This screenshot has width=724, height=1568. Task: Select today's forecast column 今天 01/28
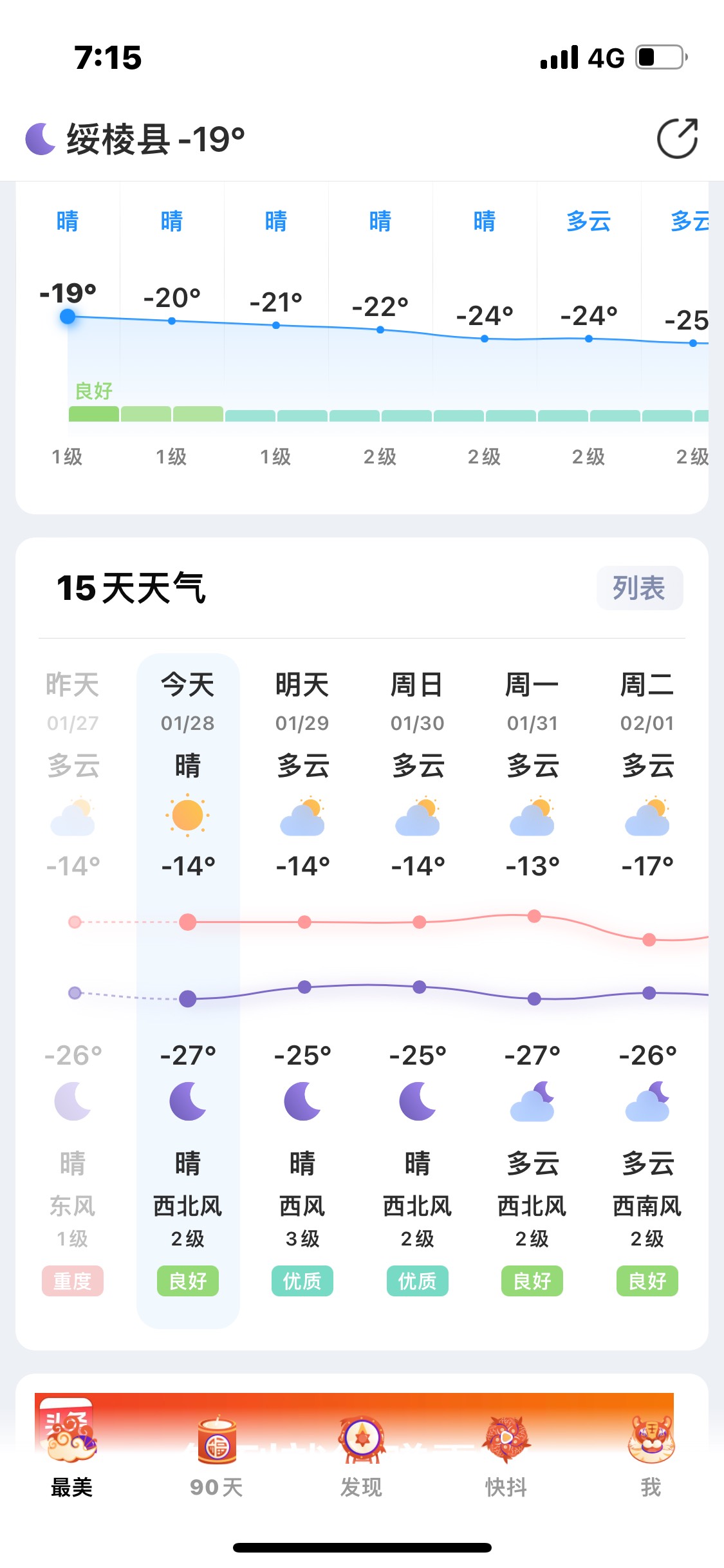click(x=188, y=702)
